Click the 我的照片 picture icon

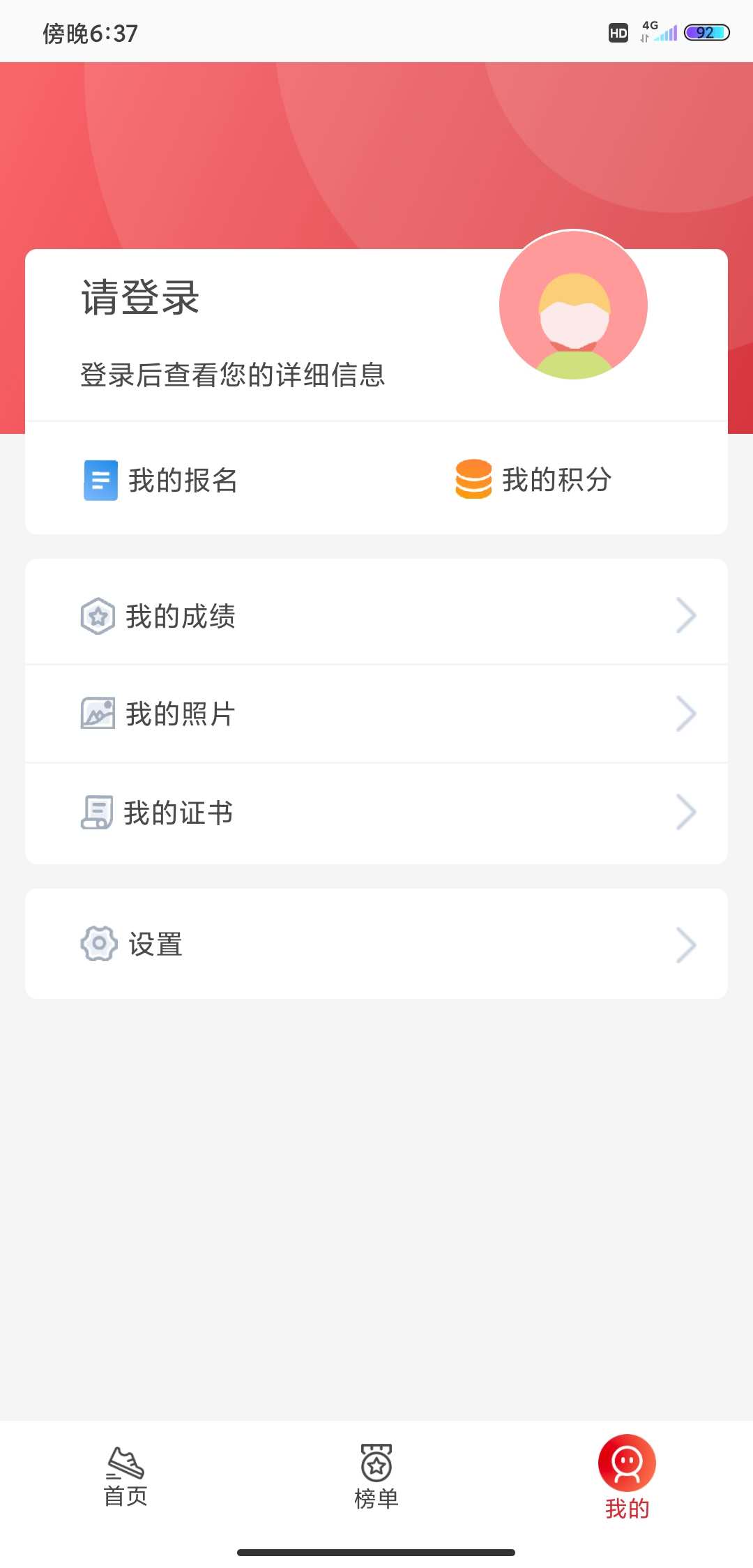[x=98, y=714]
